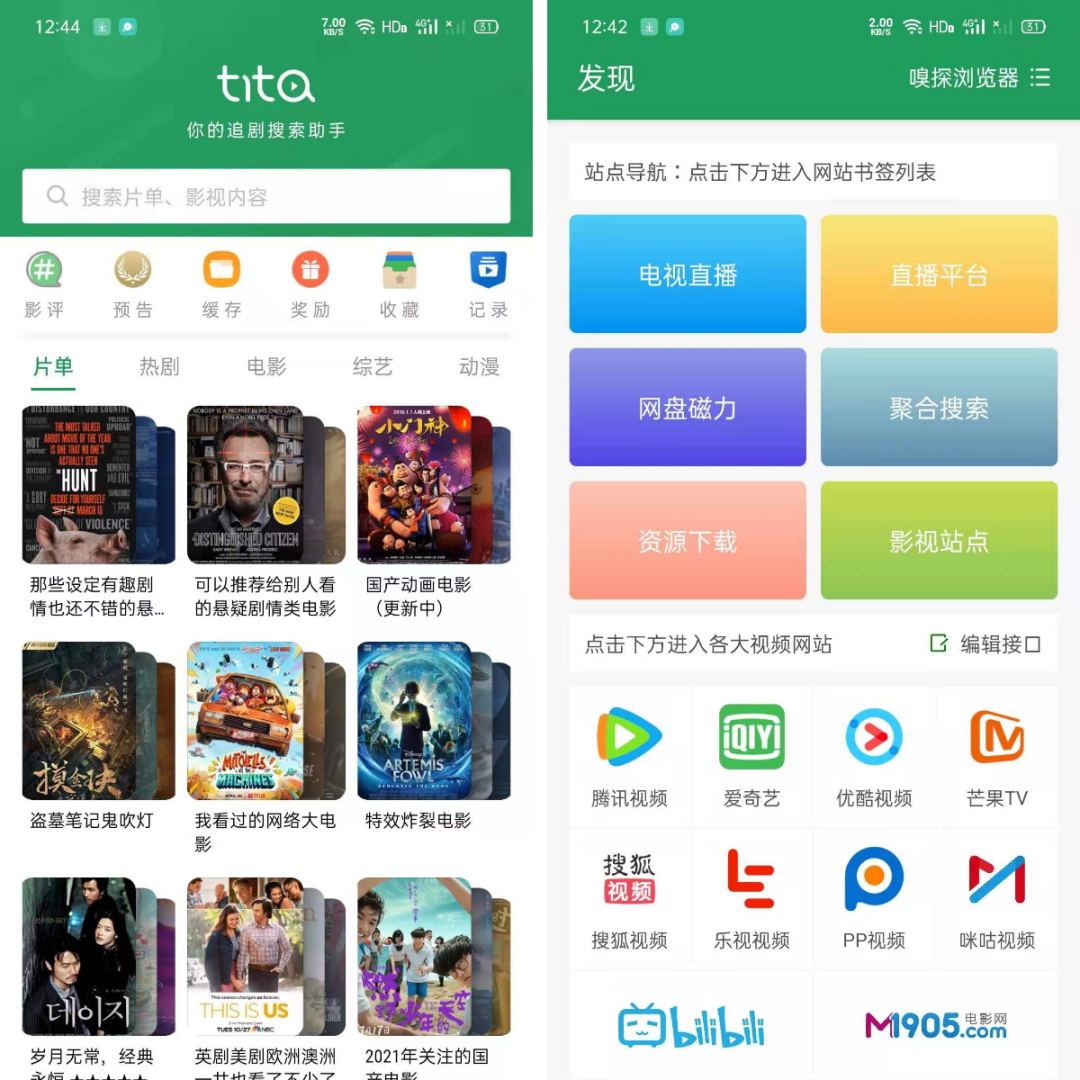Switch to the 电影 tab
This screenshot has height=1080, width=1080.
266,367
